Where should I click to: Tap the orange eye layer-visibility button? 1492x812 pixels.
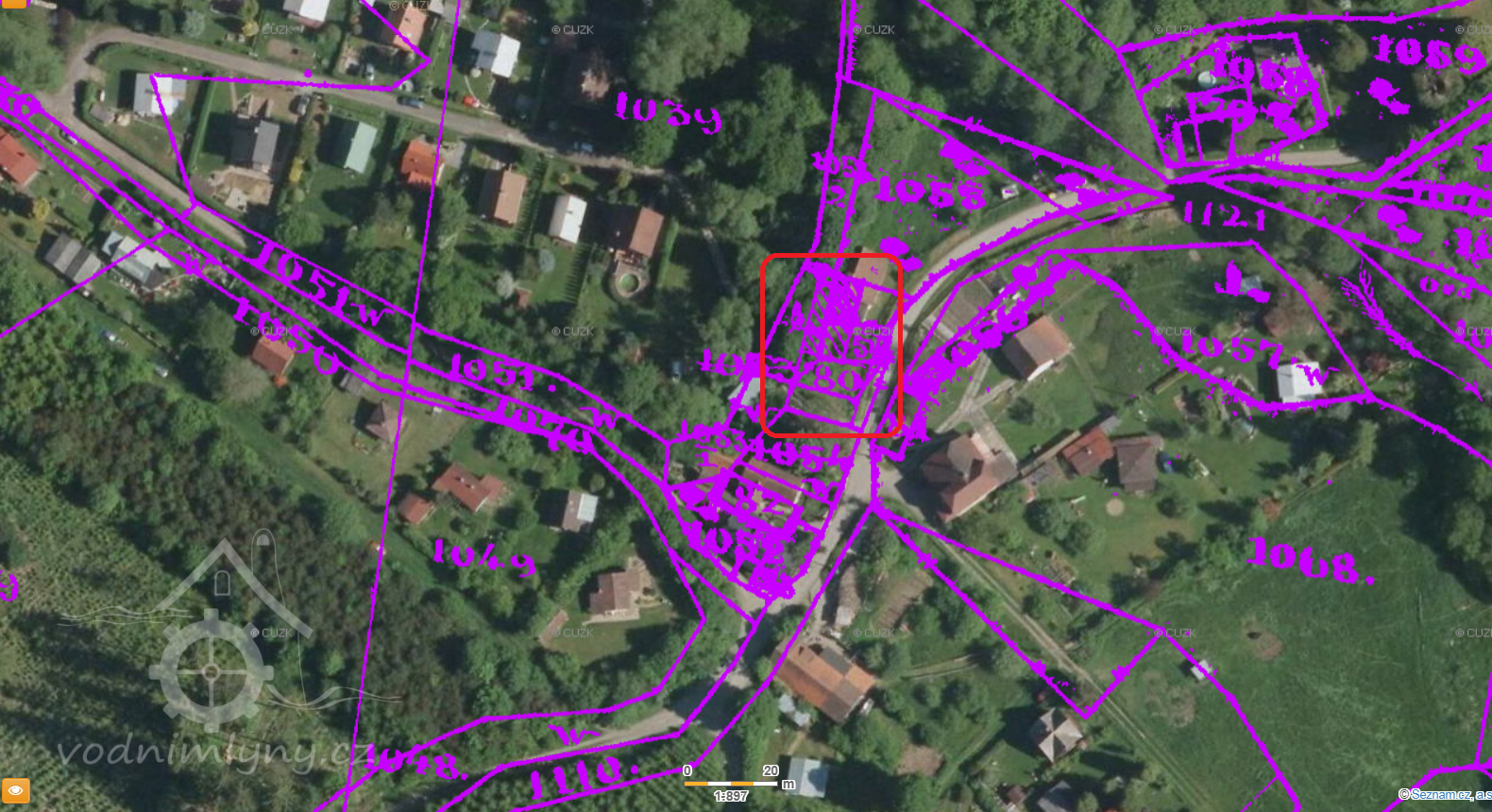point(15,790)
